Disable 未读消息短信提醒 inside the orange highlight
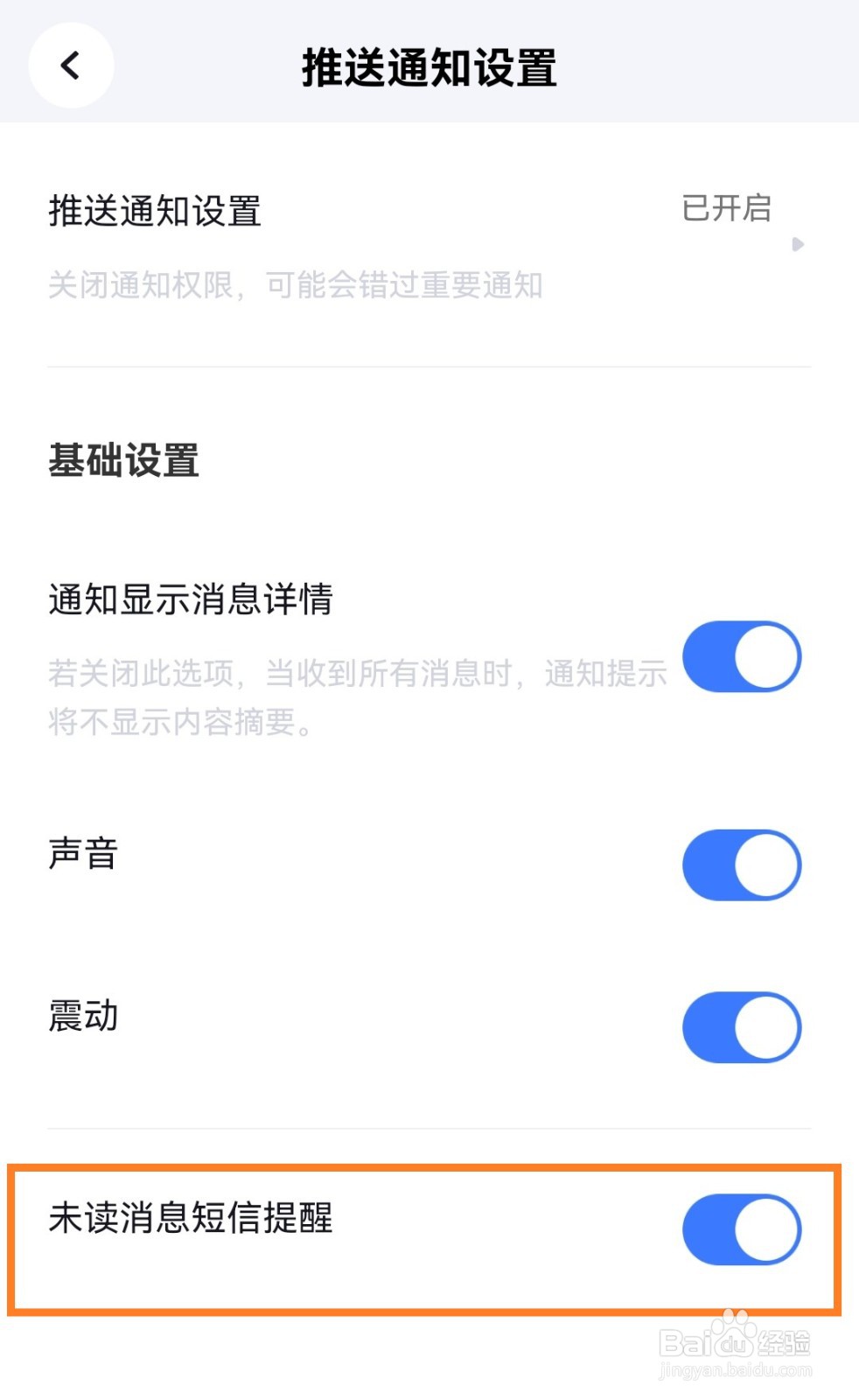The height and width of the screenshot is (1400, 859). point(742,1229)
